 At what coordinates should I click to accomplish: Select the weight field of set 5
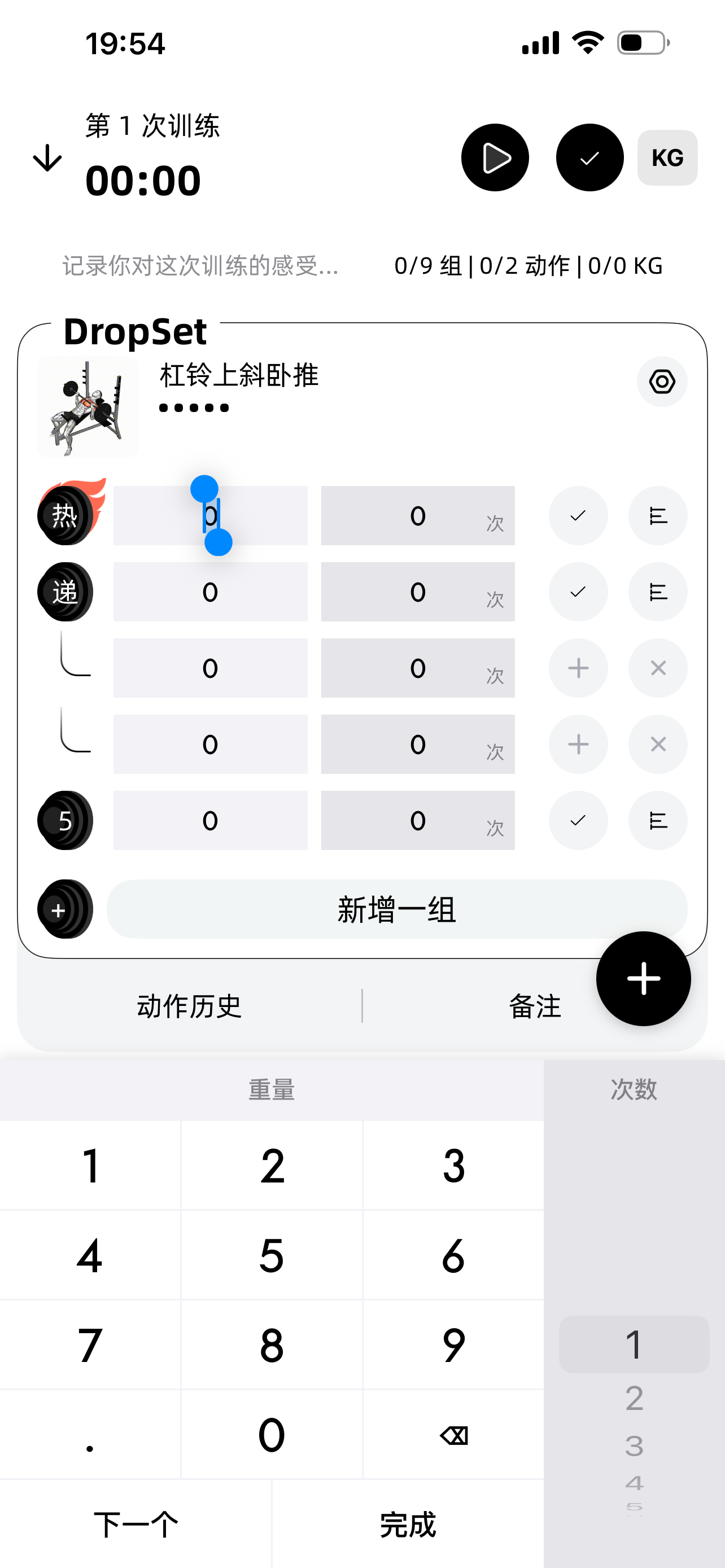point(210,821)
